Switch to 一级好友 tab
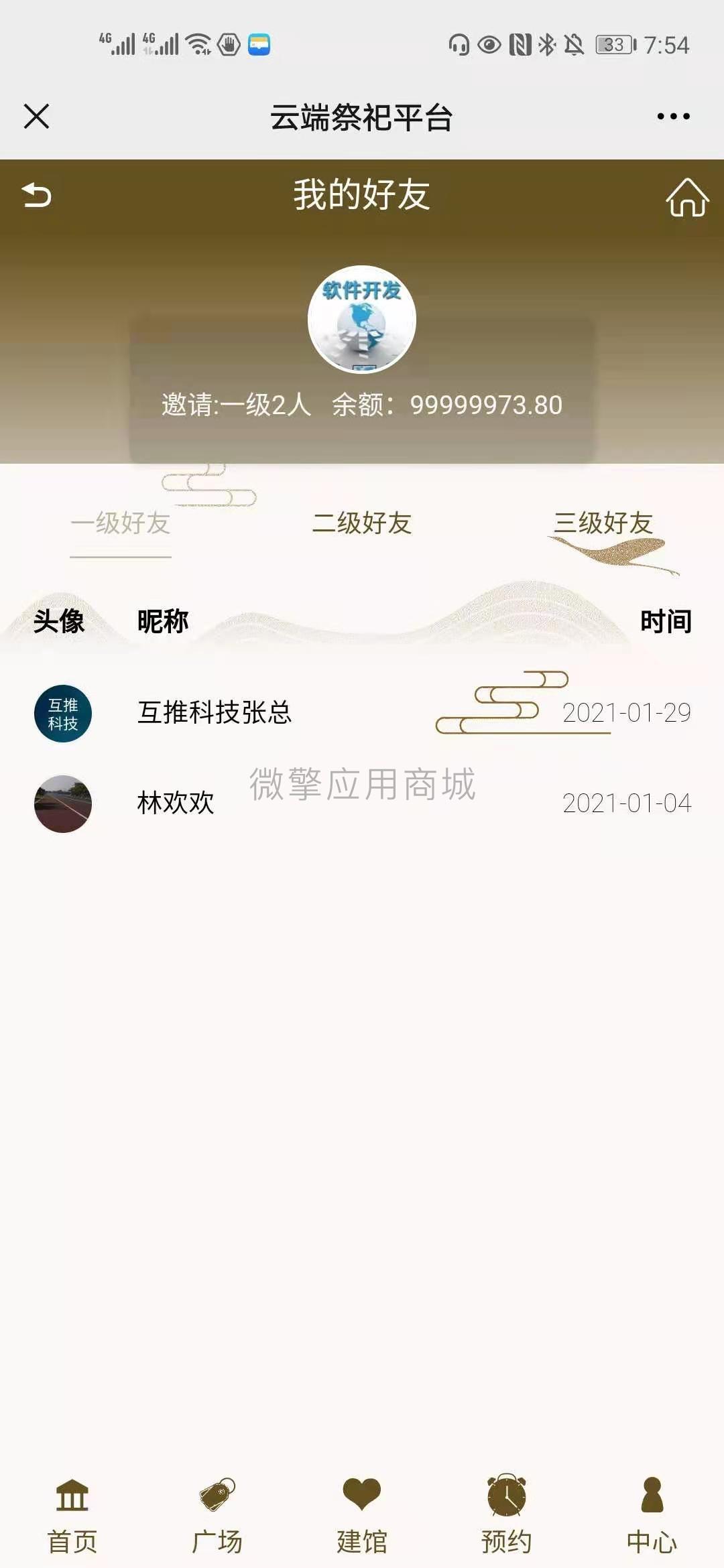Image resolution: width=724 pixels, height=1568 pixels. pyautogui.click(x=121, y=523)
